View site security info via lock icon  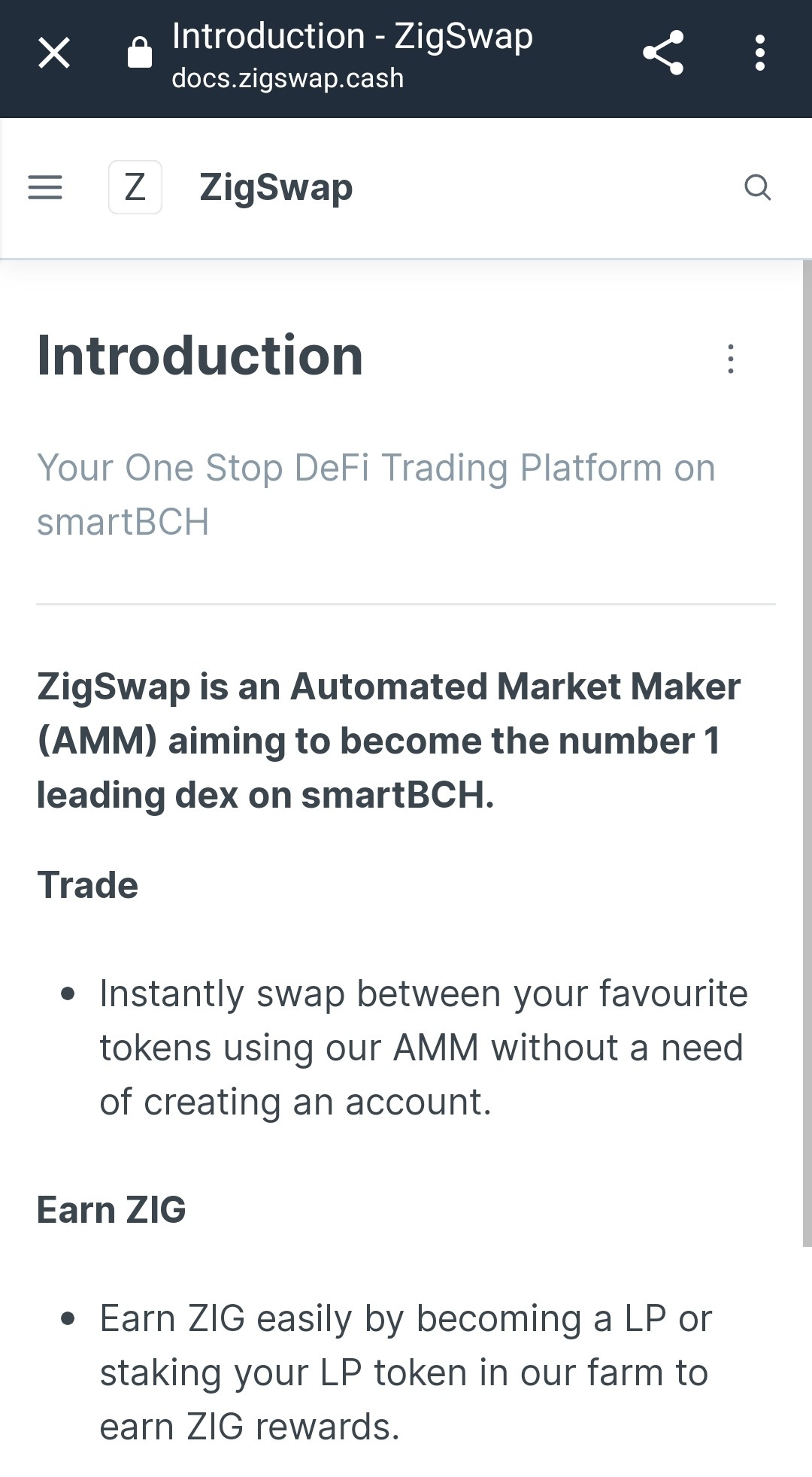click(x=140, y=53)
